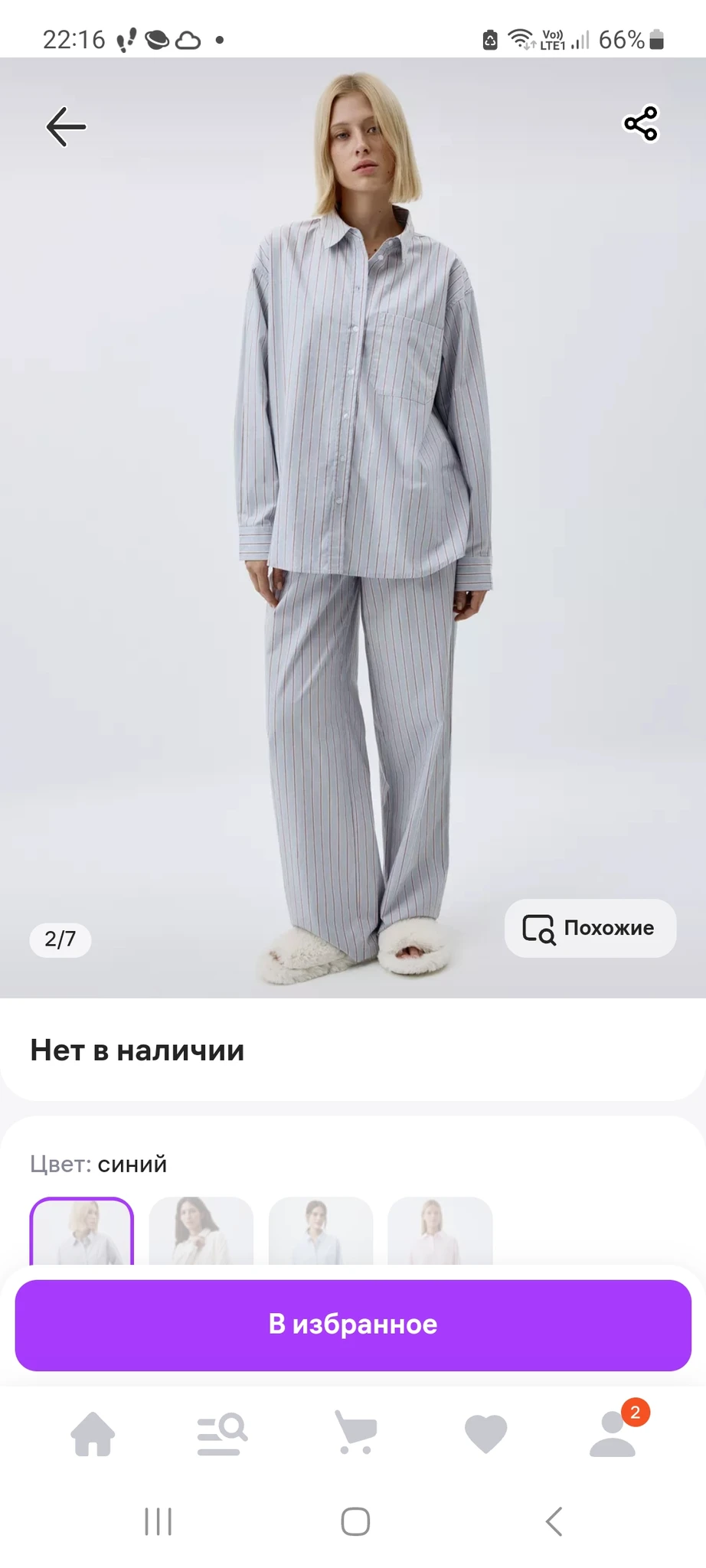Tap the system home button

click(x=355, y=1521)
